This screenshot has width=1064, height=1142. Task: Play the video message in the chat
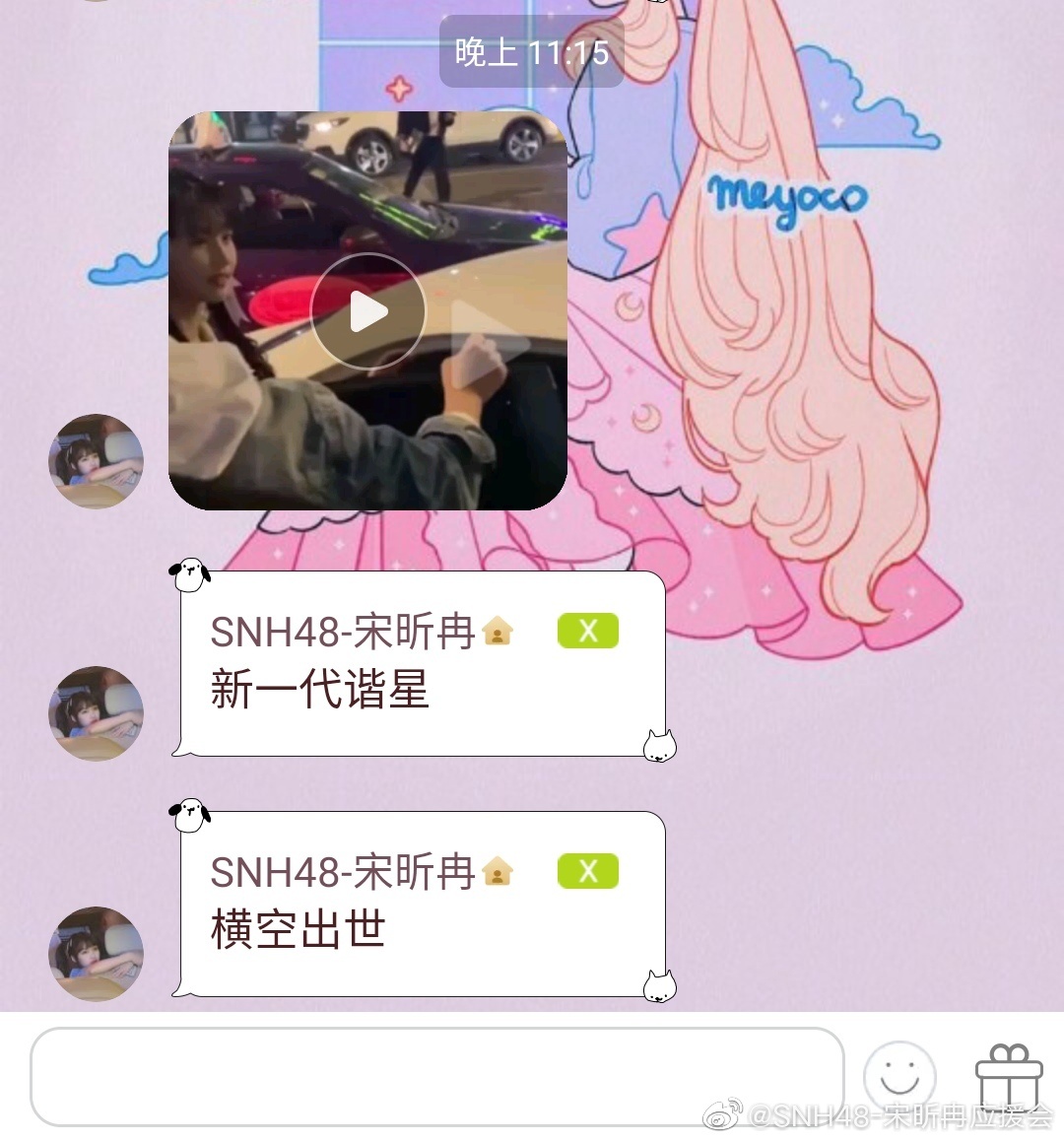367,311
